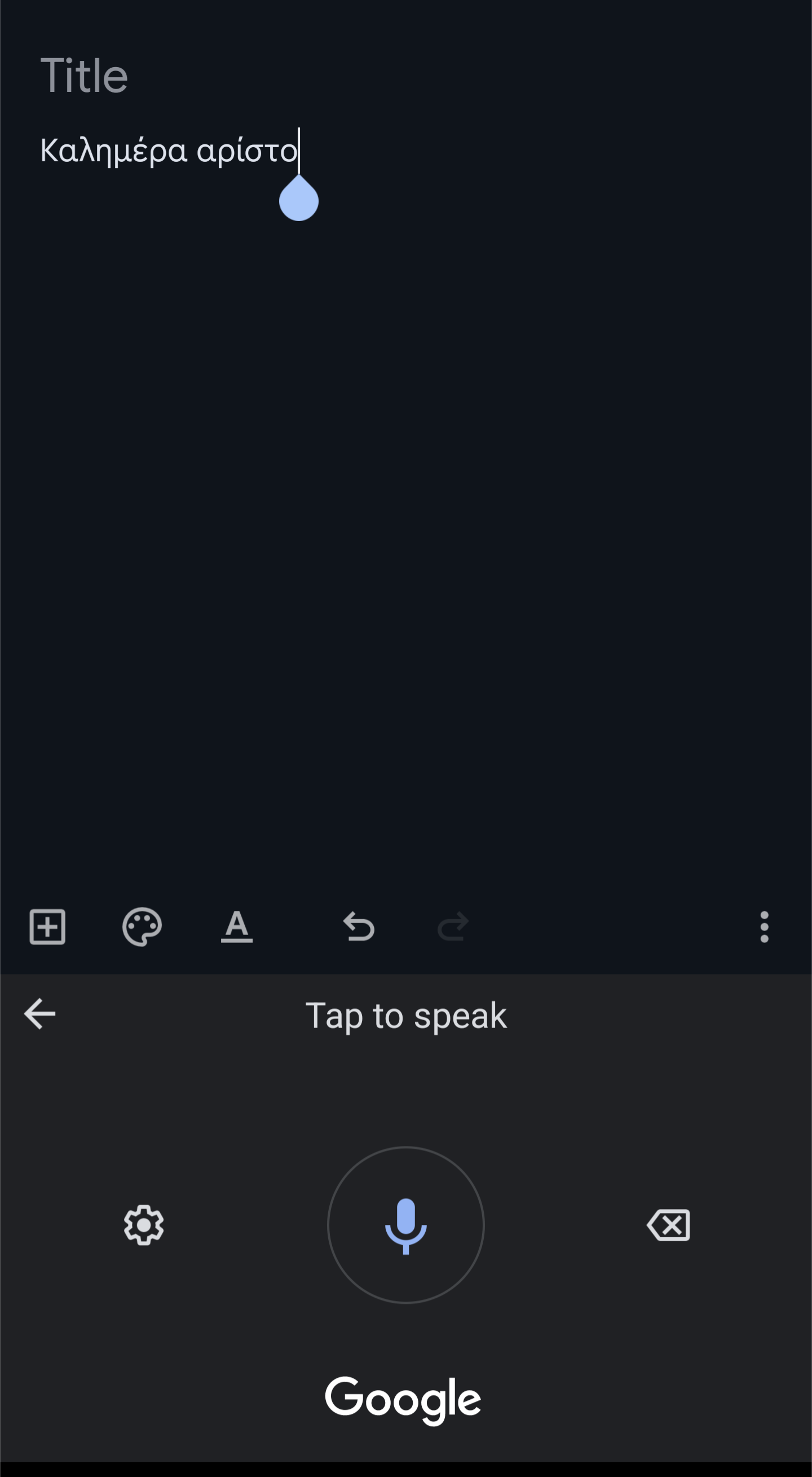Open the add attachment plus box
This screenshot has width=812, height=1477.
[47, 927]
